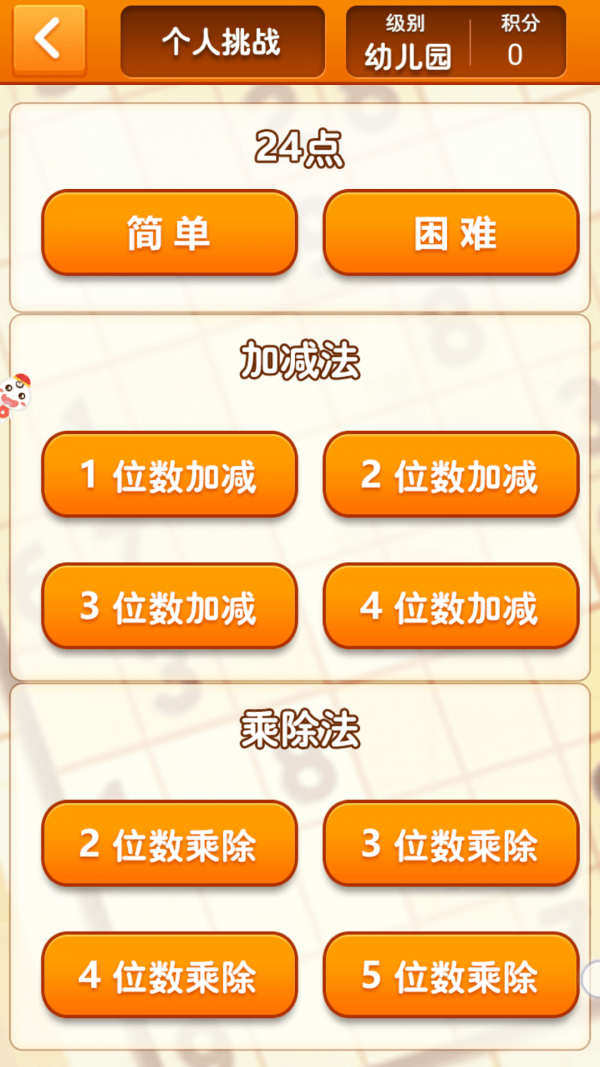The image size is (600, 1067).
Task: Start the 简单 24点 challenge
Action: coord(169,233)
